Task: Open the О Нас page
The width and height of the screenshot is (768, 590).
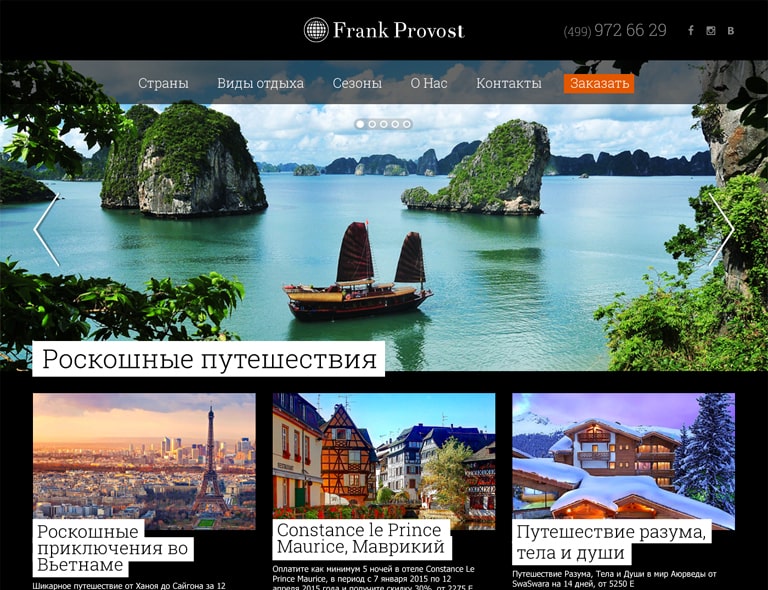Action: [429, 84]
